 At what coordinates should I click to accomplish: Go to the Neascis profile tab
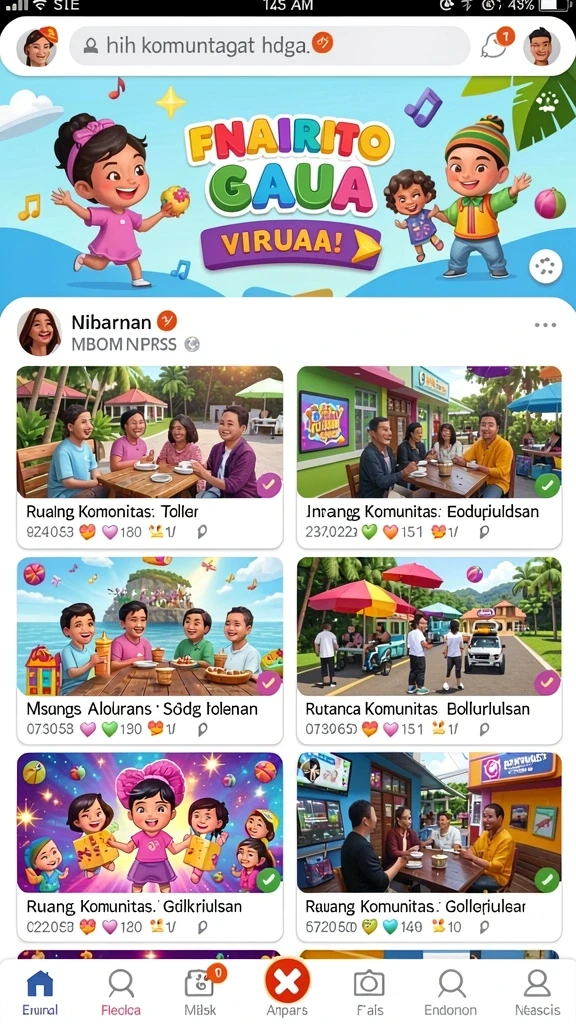(x=537, y=992)
